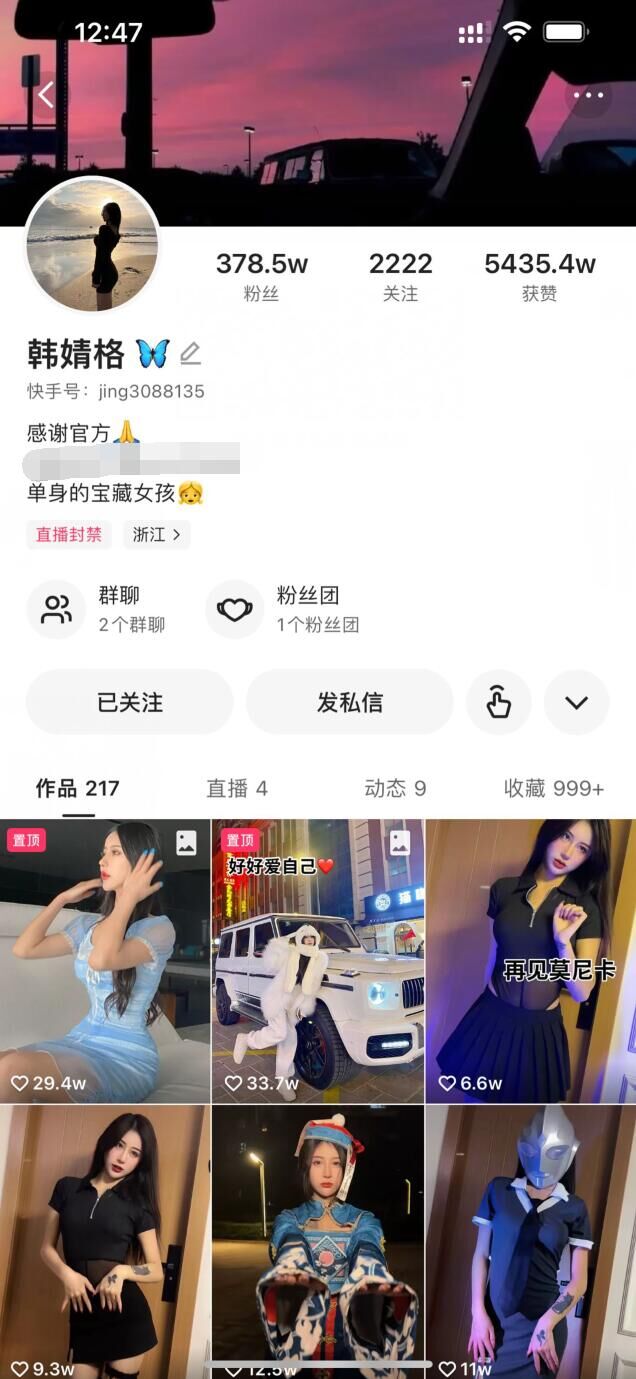The image size is (636, 1379).
Task: Open the three-dot overflow menu
Action: [x=588, y=96]
